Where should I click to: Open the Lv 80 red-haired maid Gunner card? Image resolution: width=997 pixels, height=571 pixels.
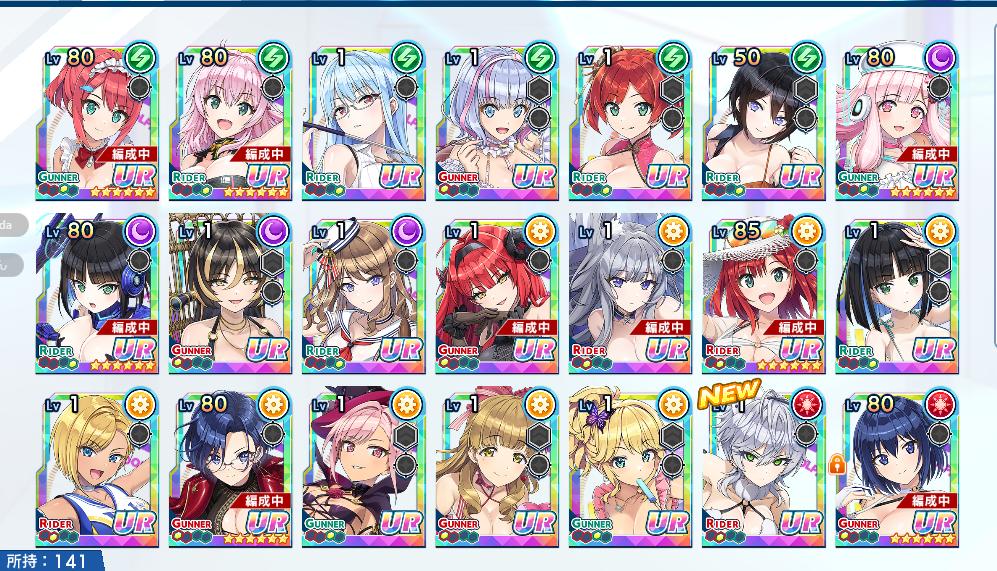pos(96,122)
